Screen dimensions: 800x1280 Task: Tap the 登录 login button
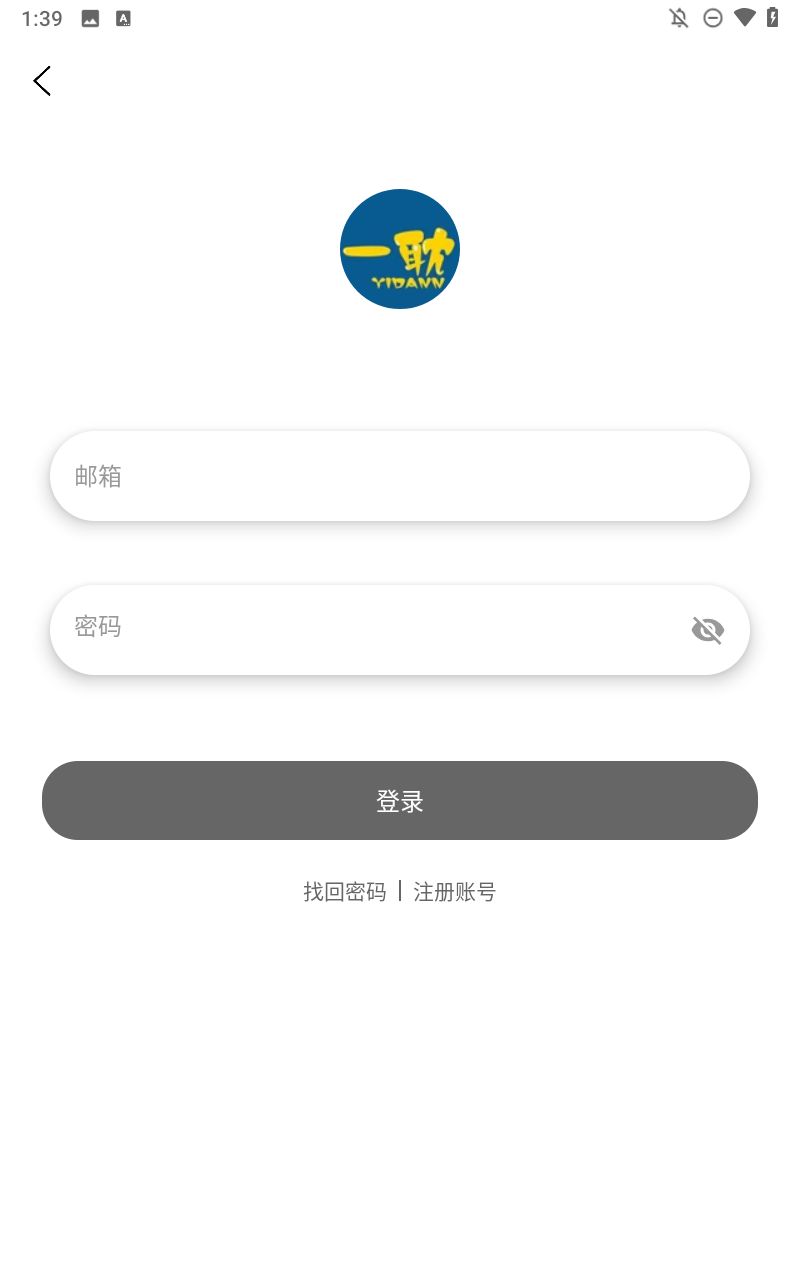coord(400,800)
